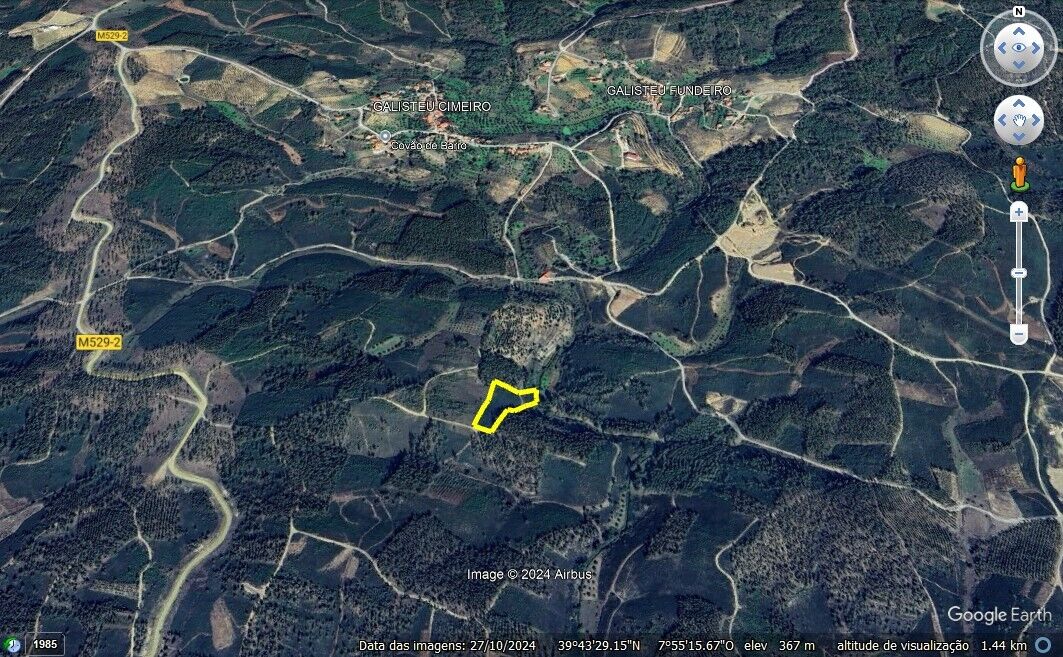Tilt the view up with the look joystick
The width and height of the screenshot is (1063, 657).
(x=1018, y=30)
